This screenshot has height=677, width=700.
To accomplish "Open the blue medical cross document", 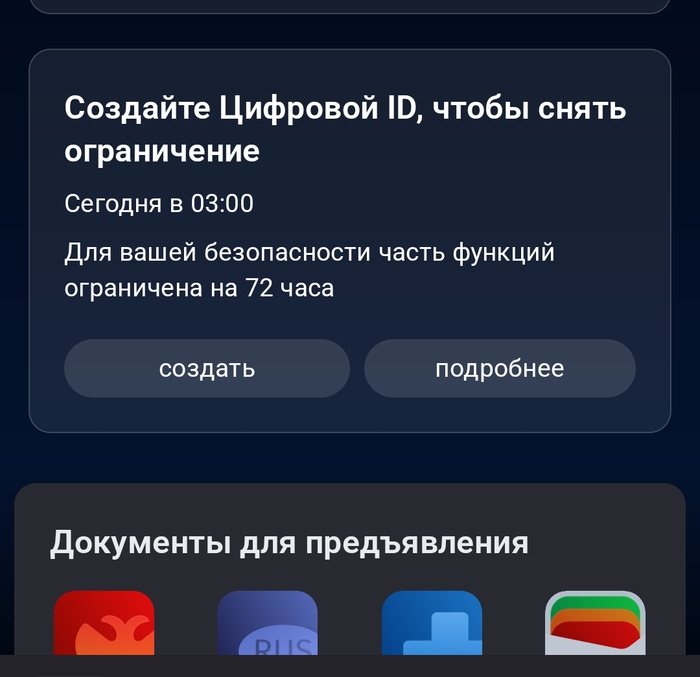I will pyautogui.click(x=431, y=624).
